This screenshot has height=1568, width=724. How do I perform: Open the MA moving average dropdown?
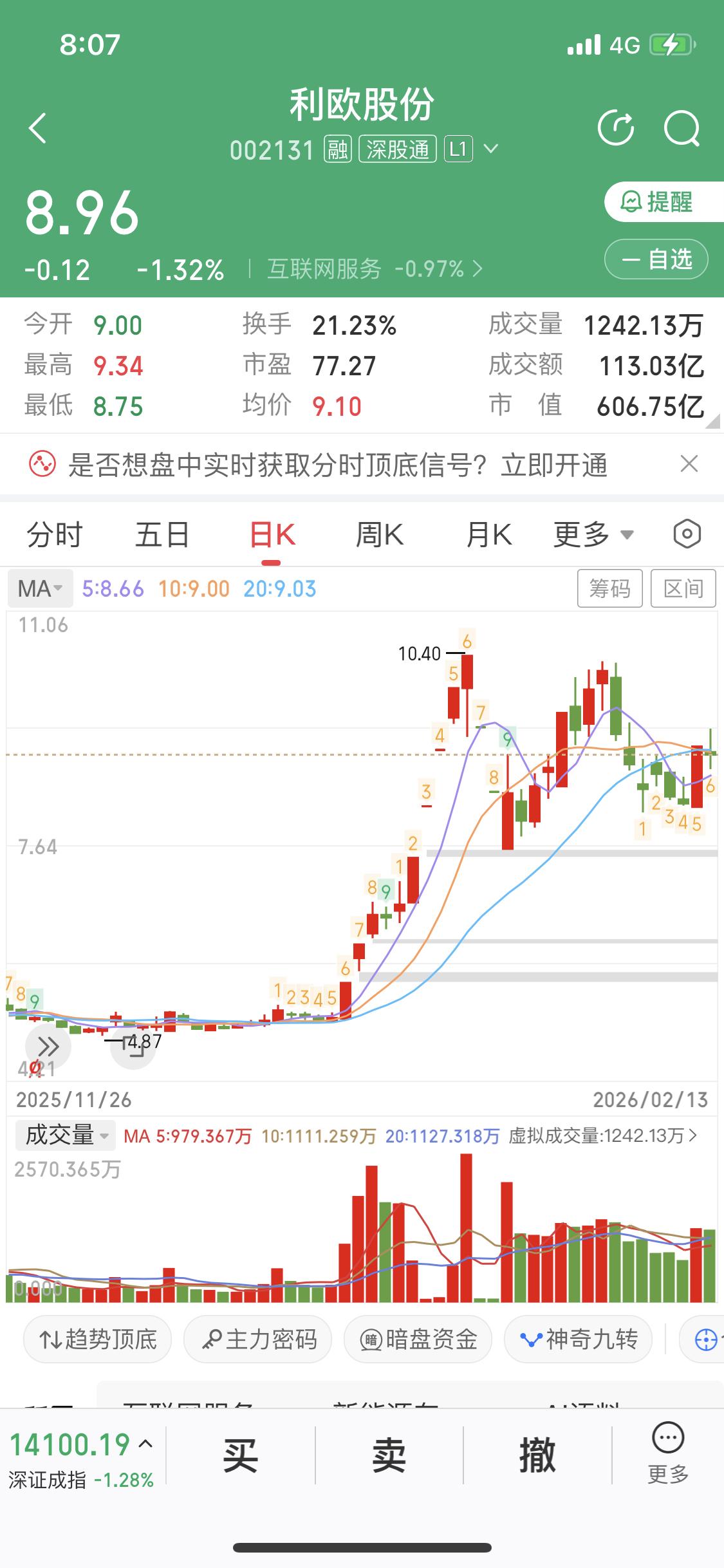[x=39, y=588]
